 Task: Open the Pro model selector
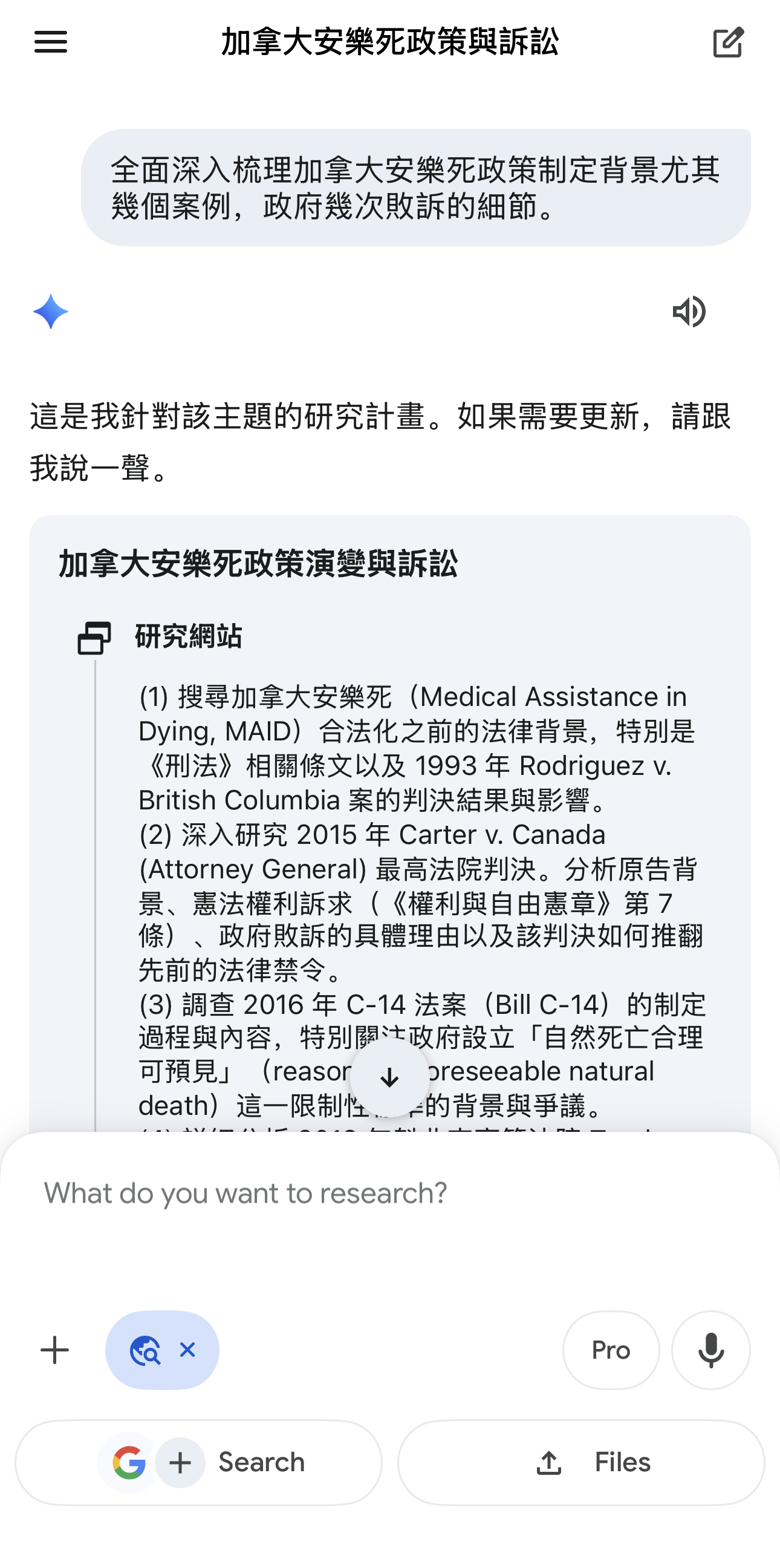coord(611,1350)
